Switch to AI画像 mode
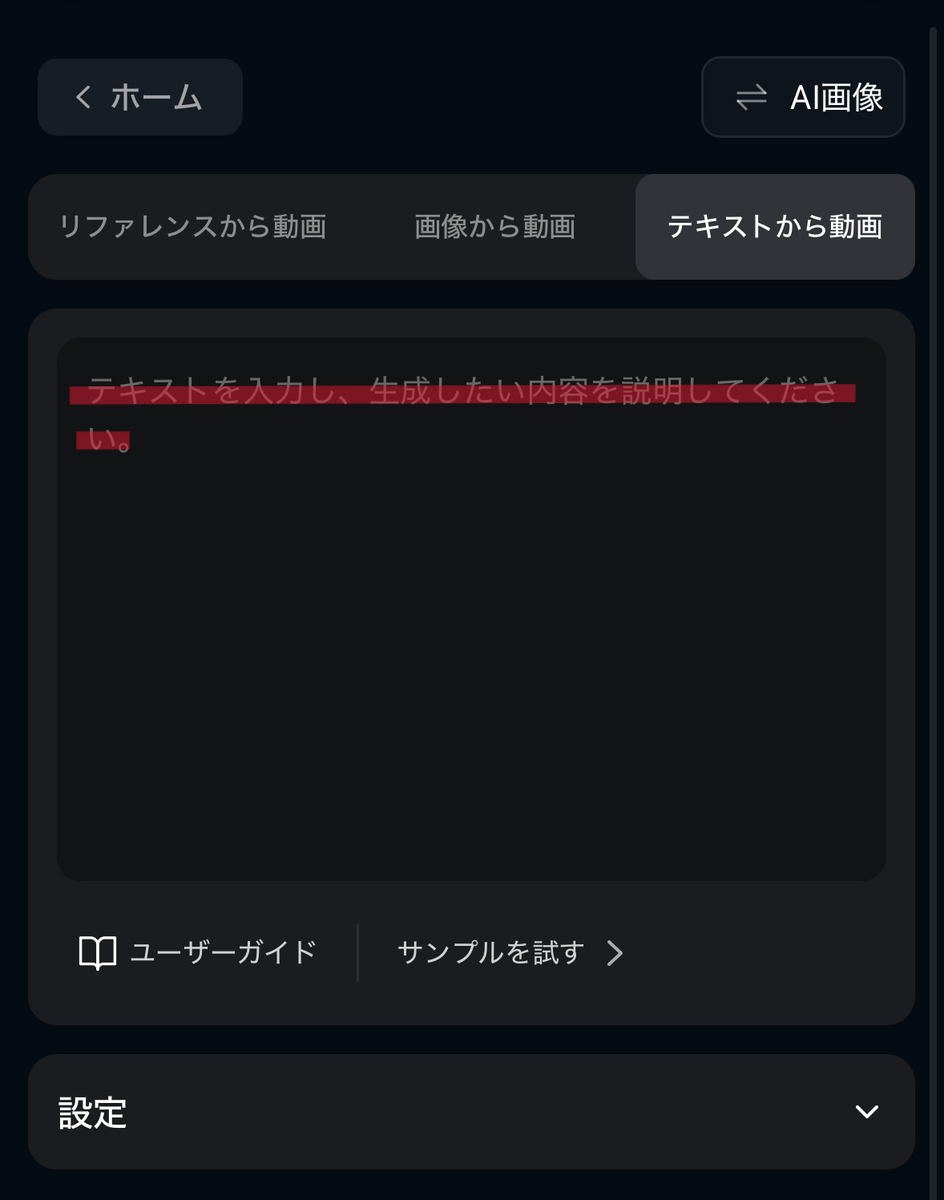944x1200 pixels. tap(803, 97)
